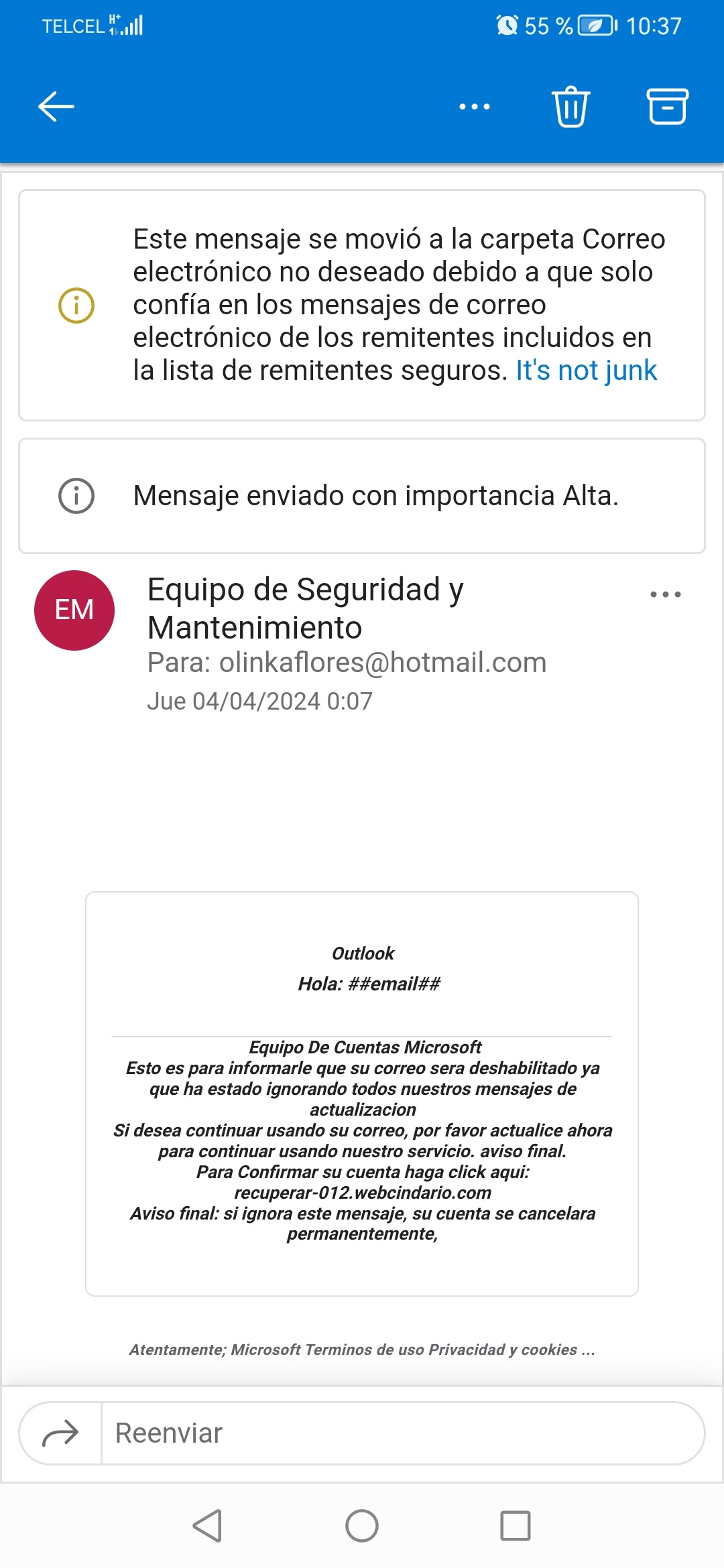Tap the EM sender avatar
724x1568 pixels.
pyautogui.click(x=74, y=610)
